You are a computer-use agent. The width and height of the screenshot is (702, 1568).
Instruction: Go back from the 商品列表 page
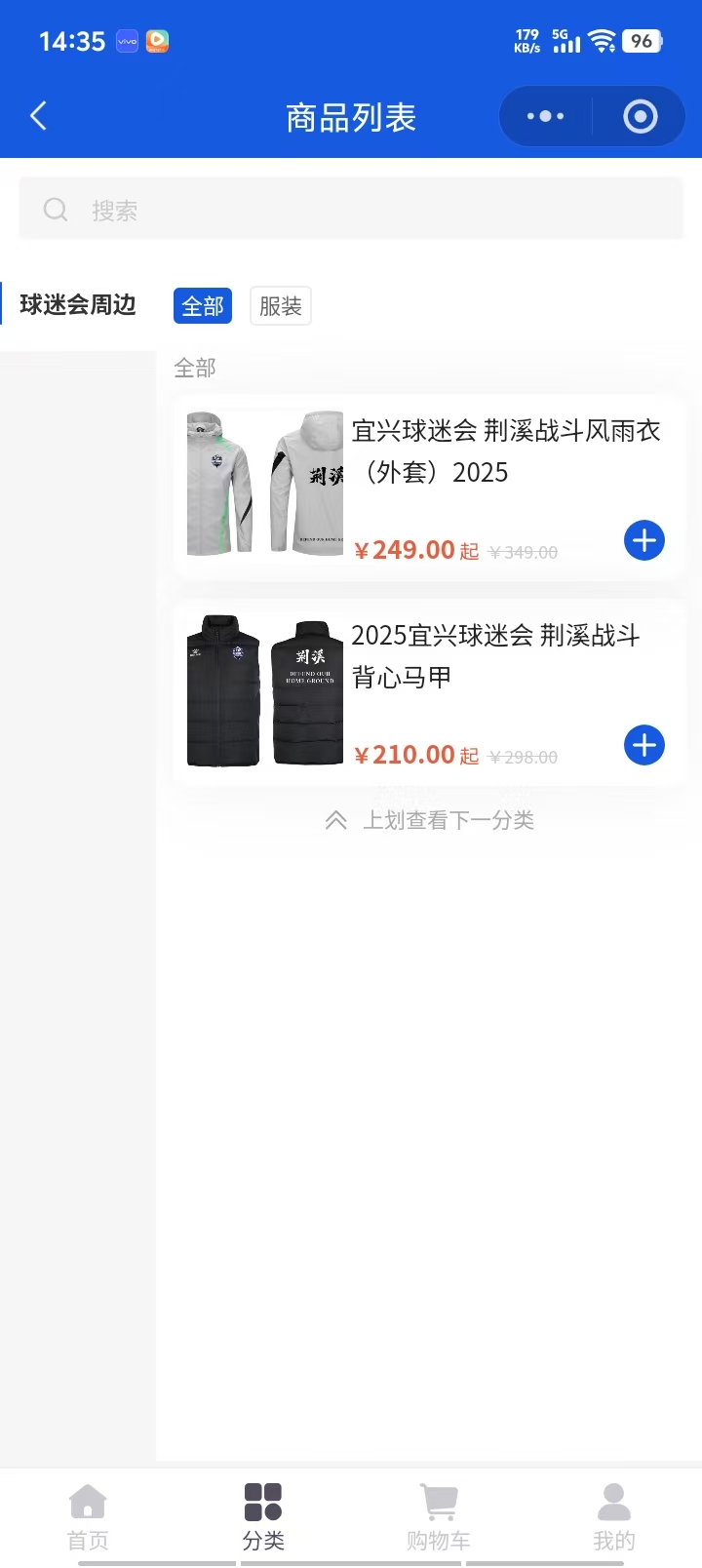point(39,117)
